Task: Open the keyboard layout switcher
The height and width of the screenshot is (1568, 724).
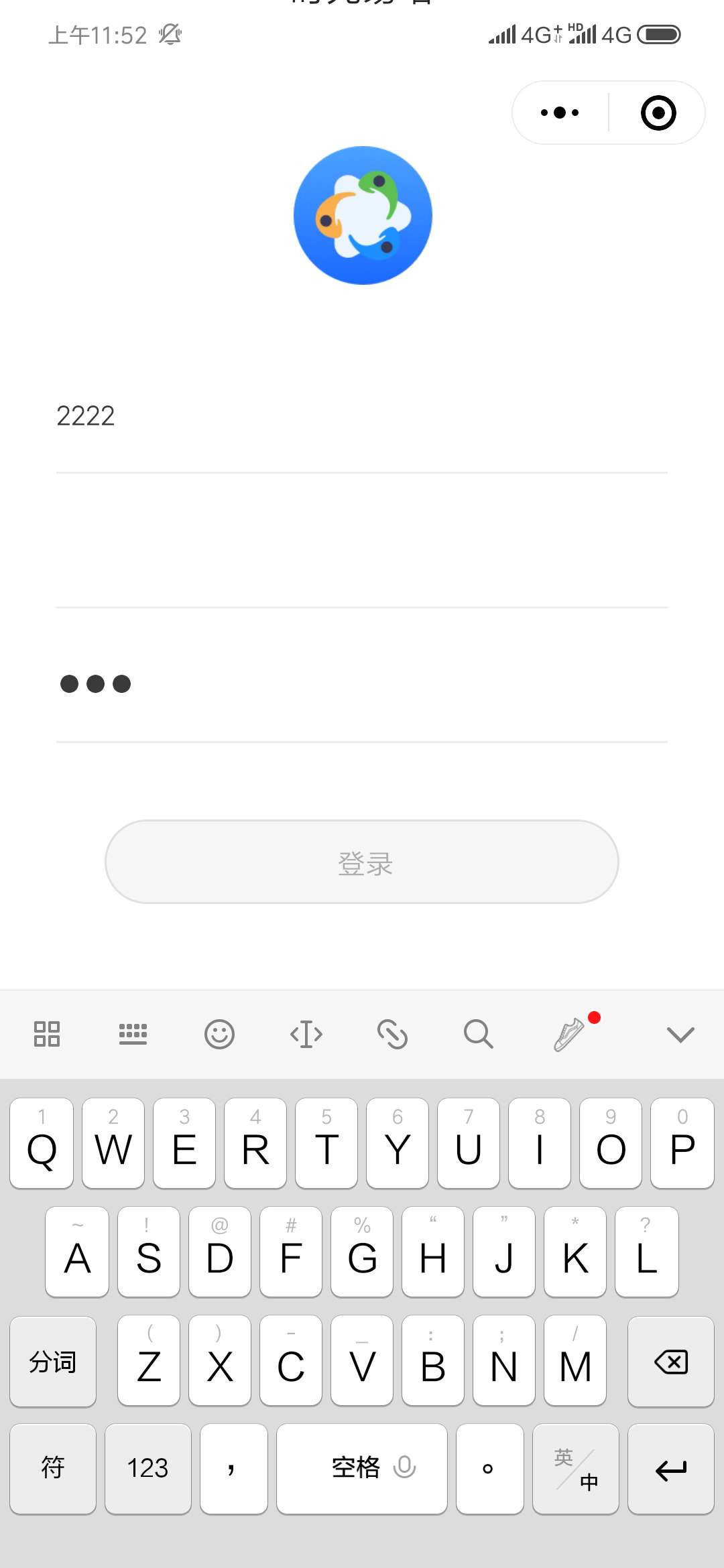Action: pyautogui.click(x=133, y=1034)
